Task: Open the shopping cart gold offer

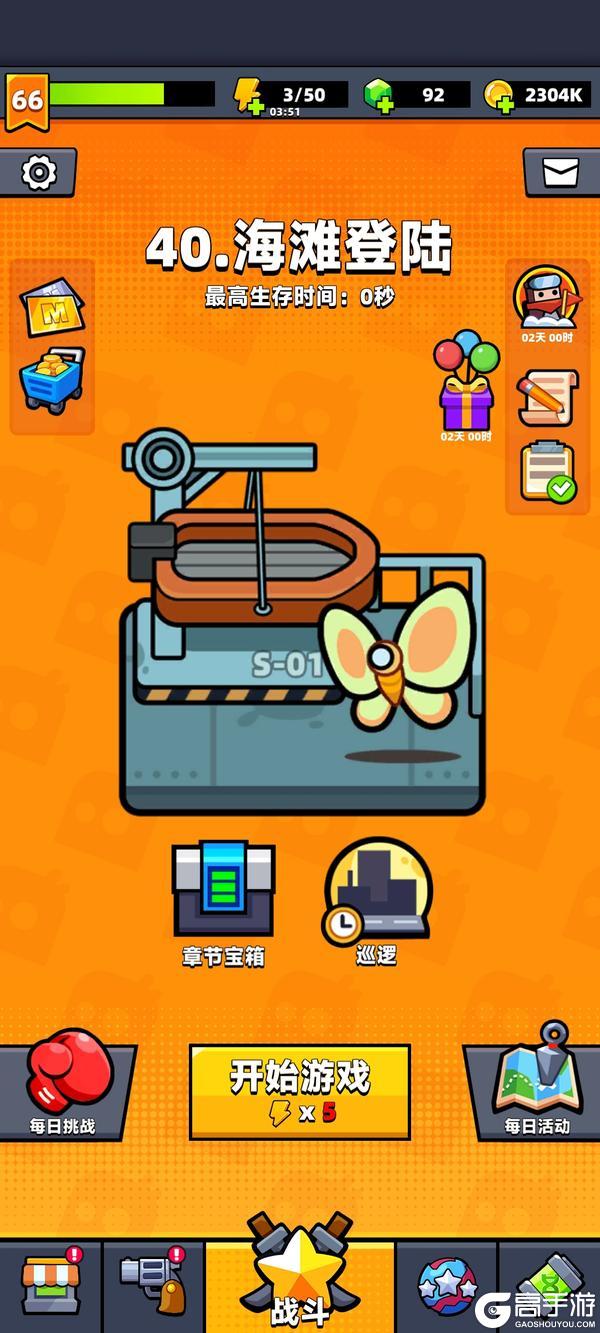Action: [50, 380]
